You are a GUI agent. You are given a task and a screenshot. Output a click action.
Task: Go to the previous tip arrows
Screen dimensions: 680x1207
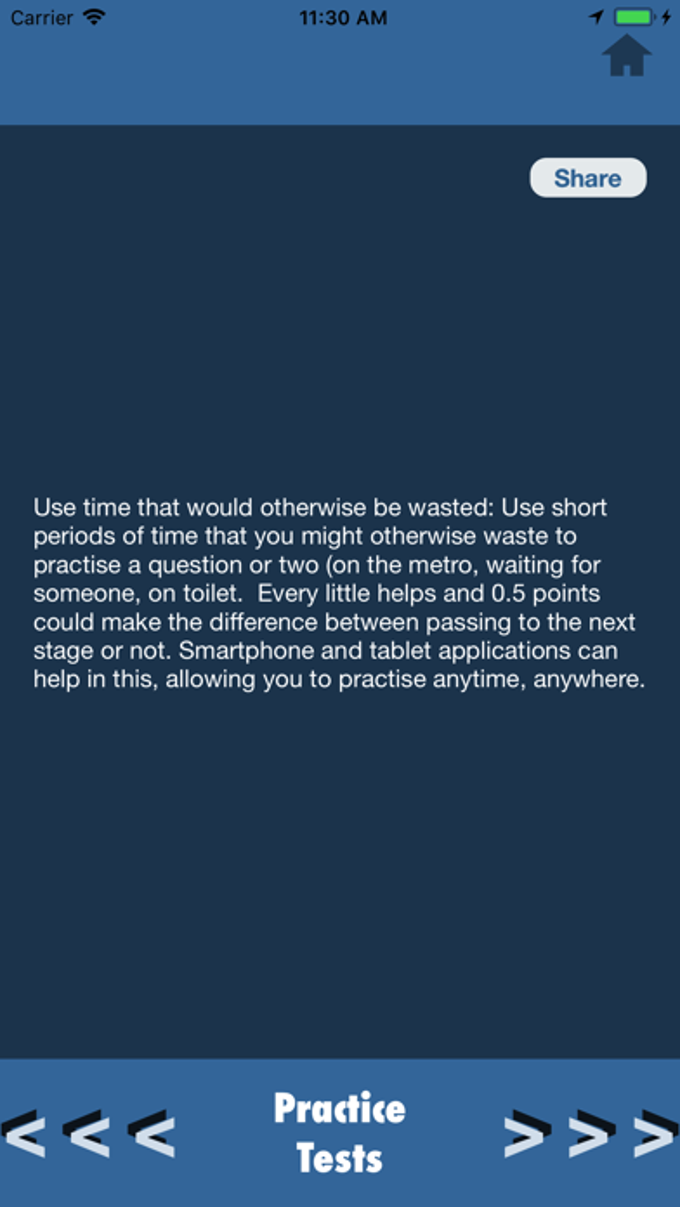(88, 1133)
